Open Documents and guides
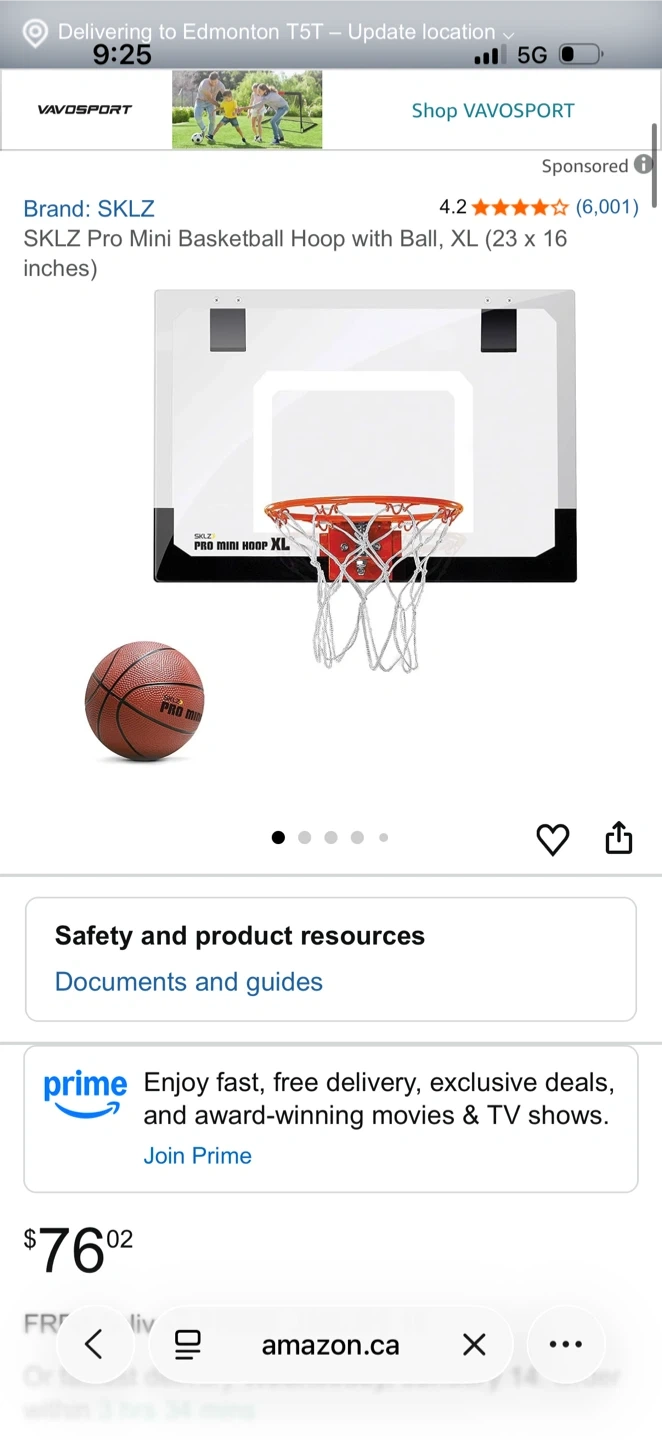662x1440 pixels. click(189, 982)
